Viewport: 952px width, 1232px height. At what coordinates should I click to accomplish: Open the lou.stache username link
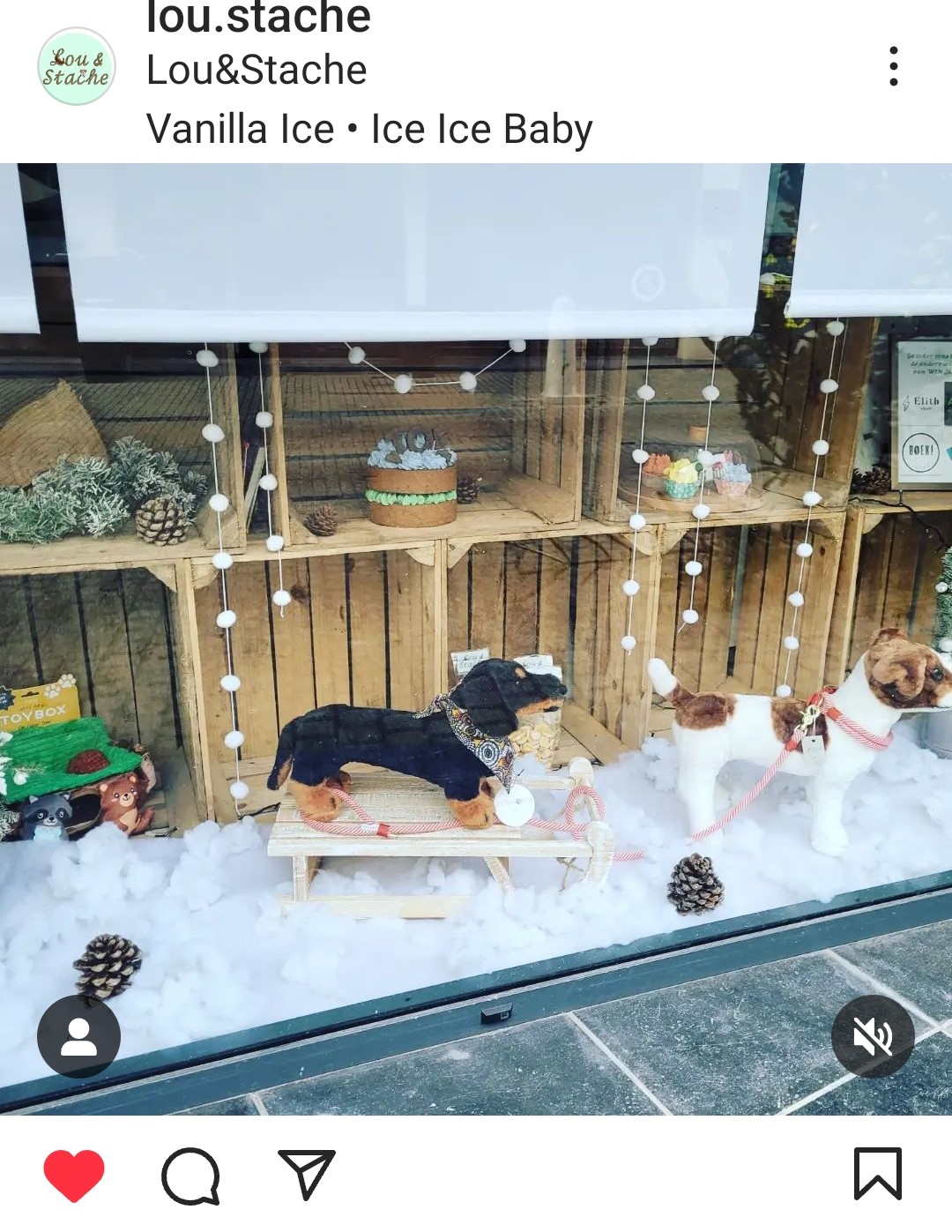click(x=257, y=18)
